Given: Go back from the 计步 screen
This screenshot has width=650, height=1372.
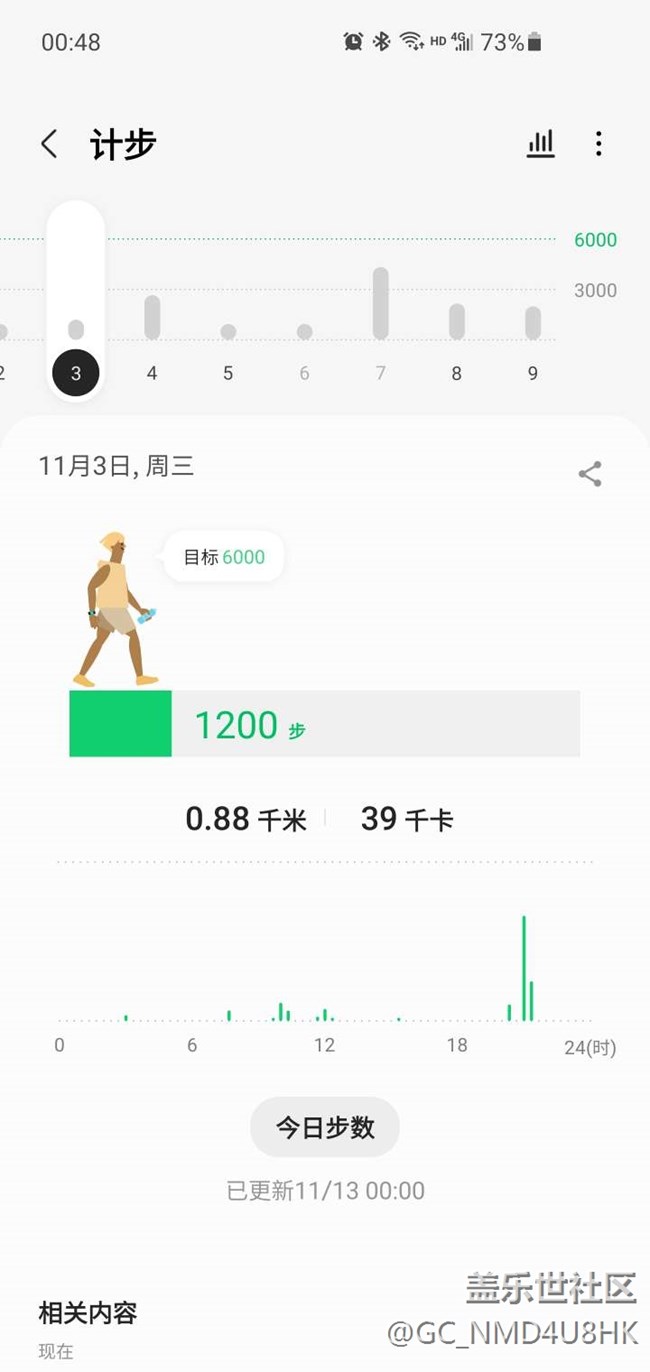Looking at the screenshot, I should [49, 144].
